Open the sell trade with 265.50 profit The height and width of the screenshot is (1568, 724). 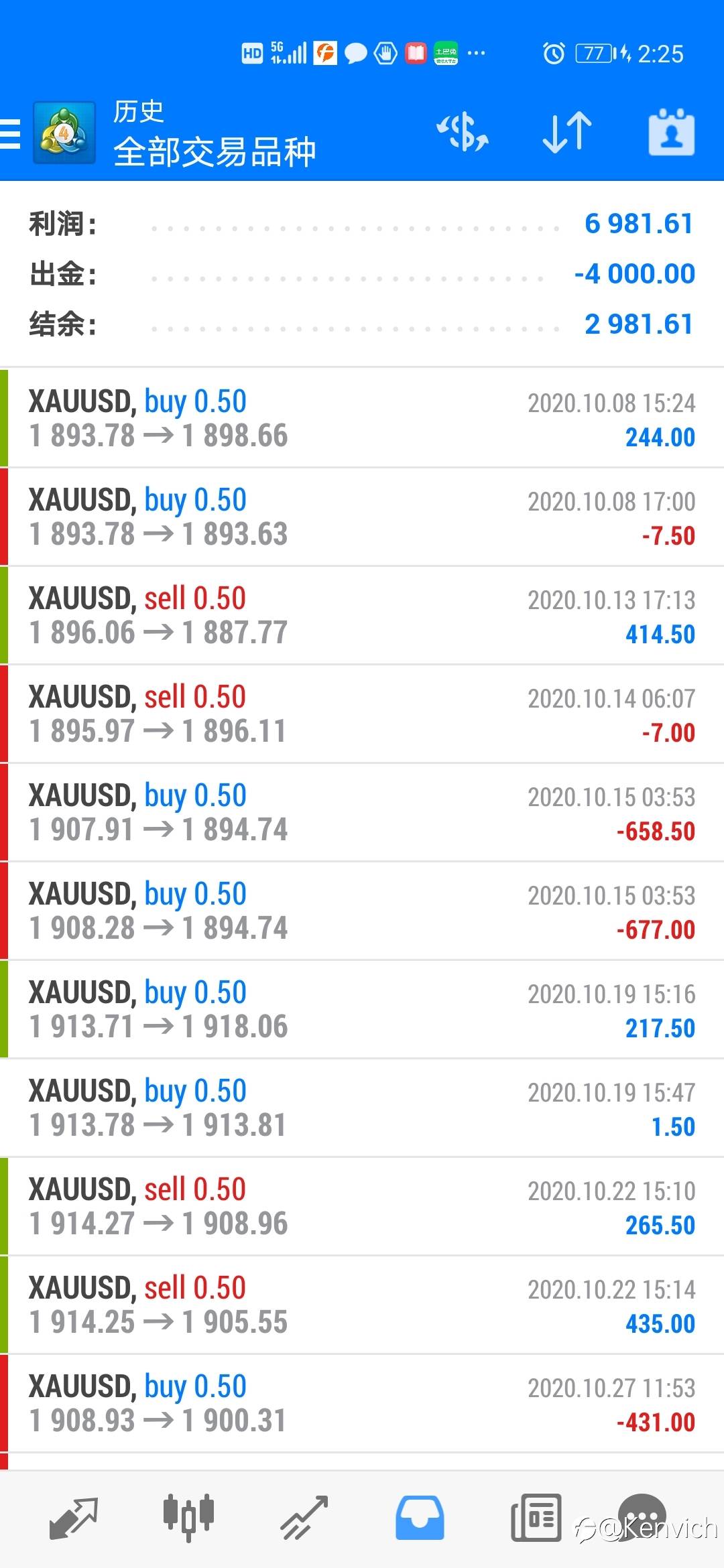click(x=362, y=1206)
